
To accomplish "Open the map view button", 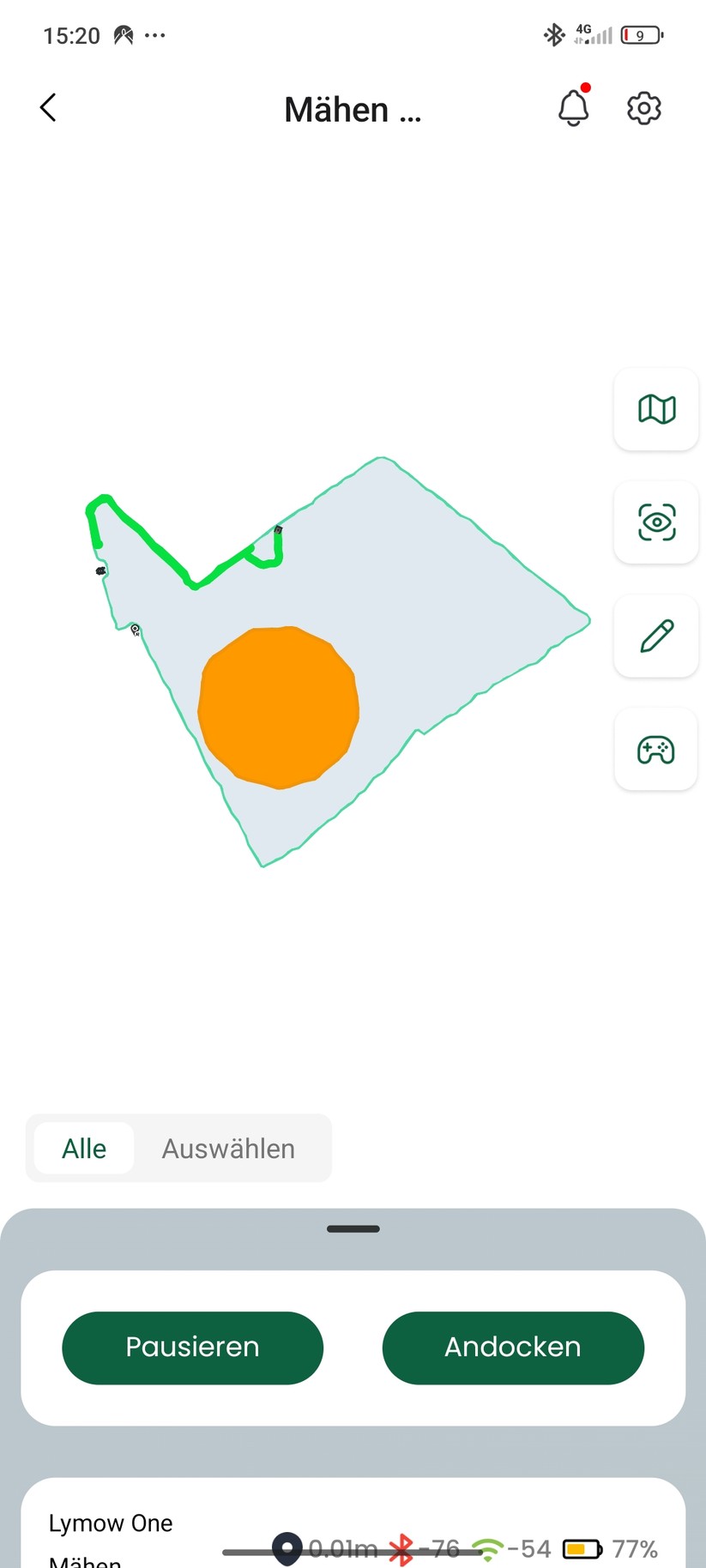I will 656,409.
